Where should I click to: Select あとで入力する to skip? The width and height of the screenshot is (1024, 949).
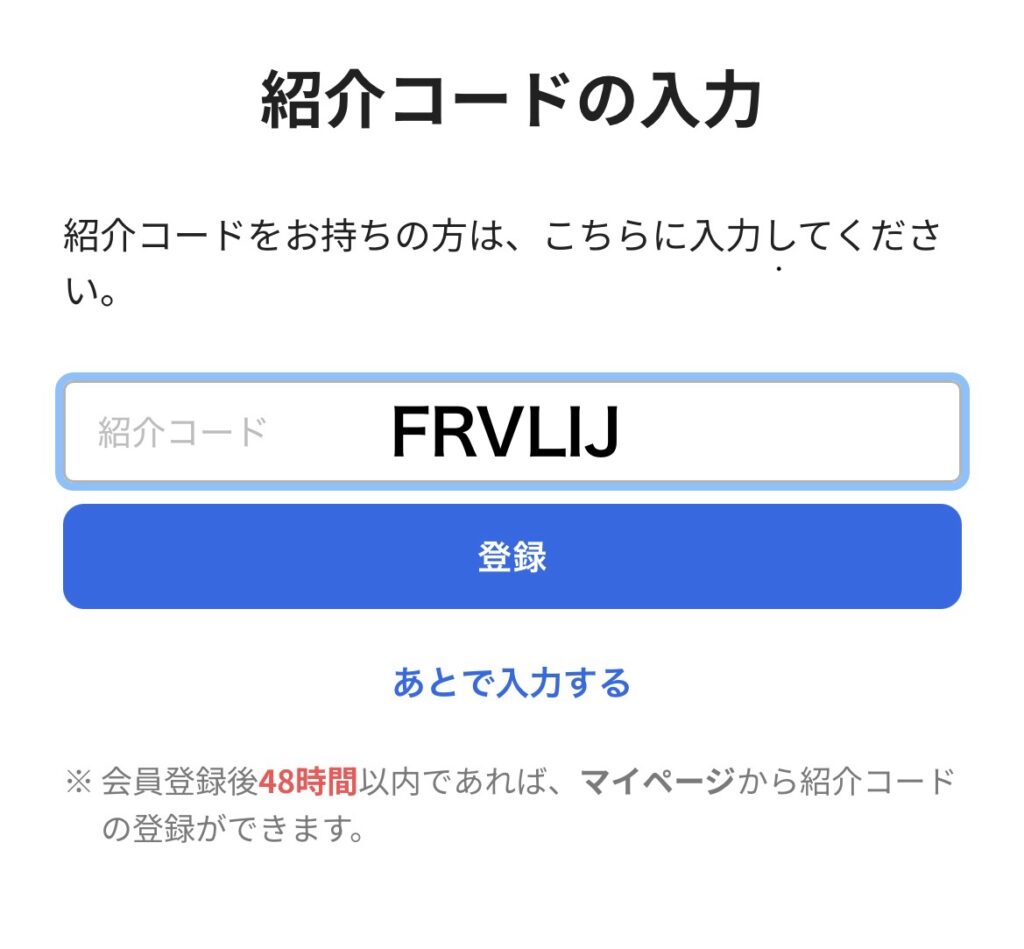pyautogui.click(x=511, y=683)
